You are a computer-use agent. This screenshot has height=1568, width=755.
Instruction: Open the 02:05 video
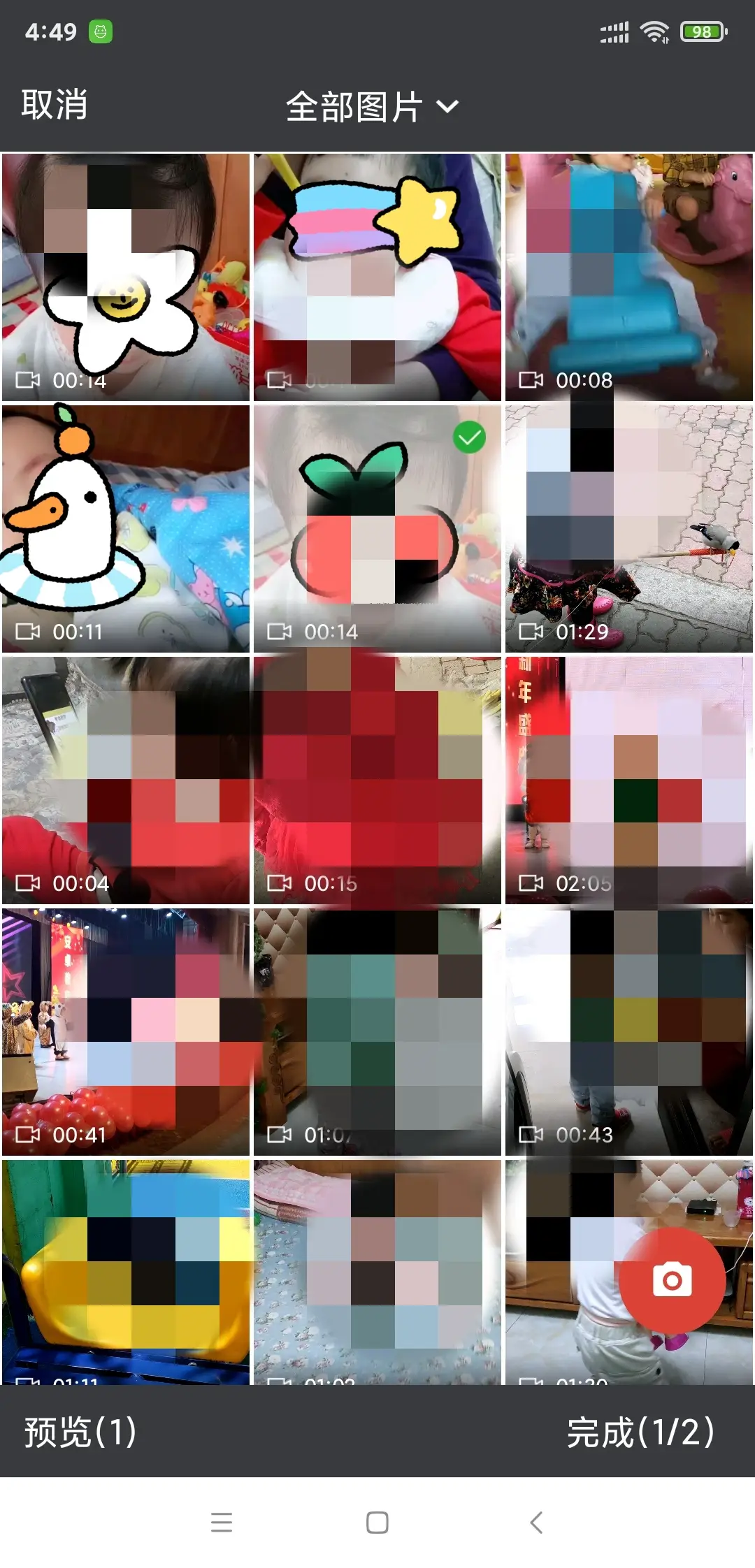point(628,780)
